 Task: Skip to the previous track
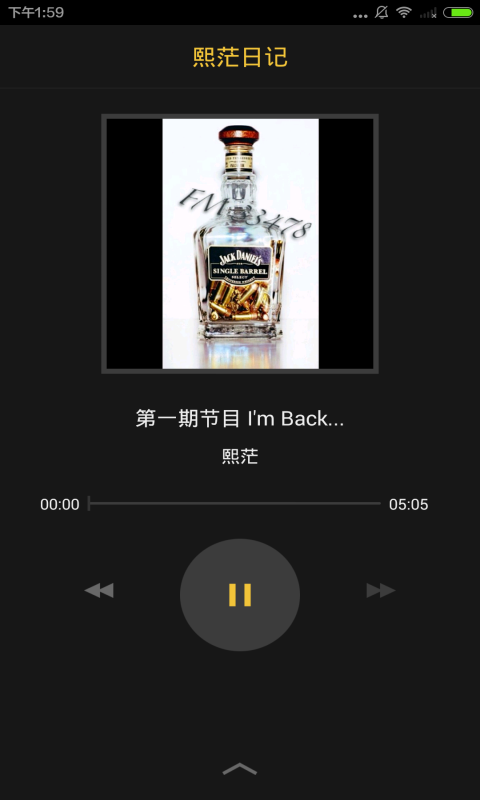tap(99, 590)
